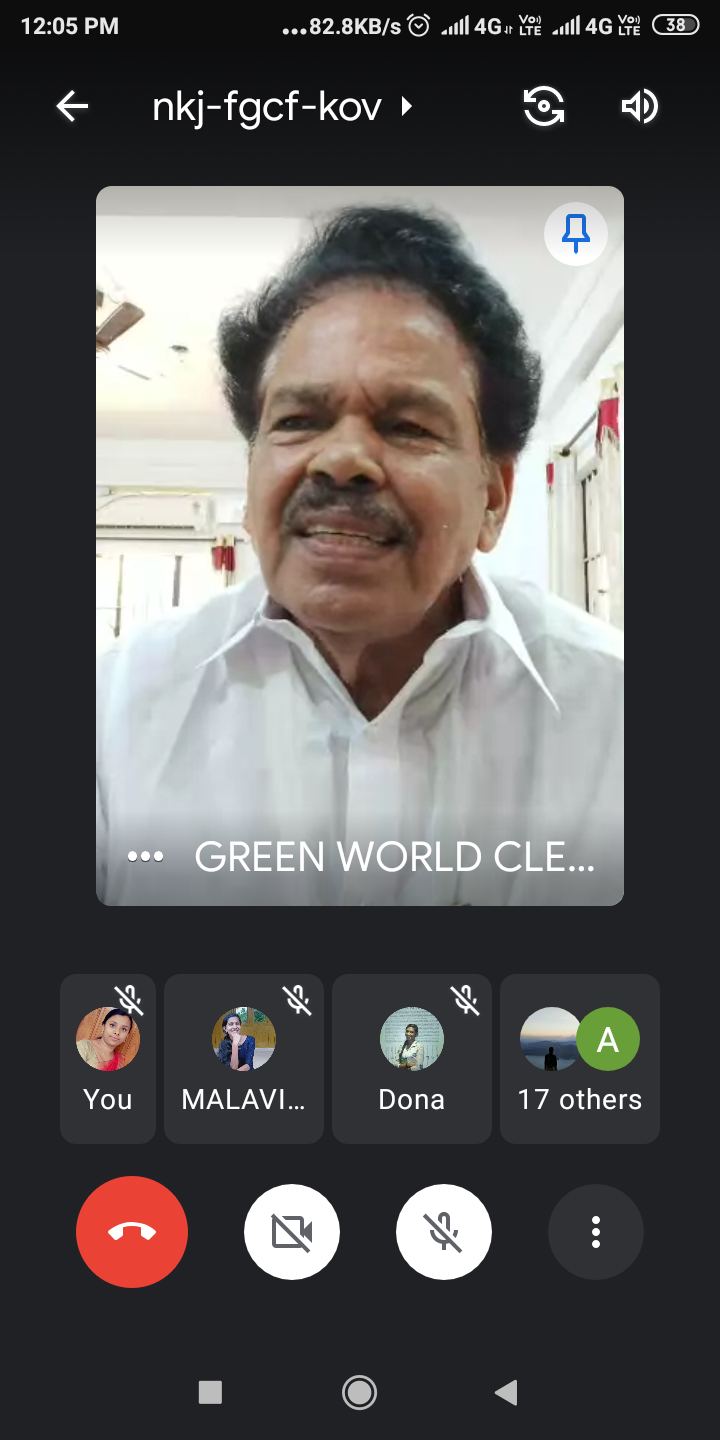
Task: Change the audio output speaker
Action: (640, 106)
